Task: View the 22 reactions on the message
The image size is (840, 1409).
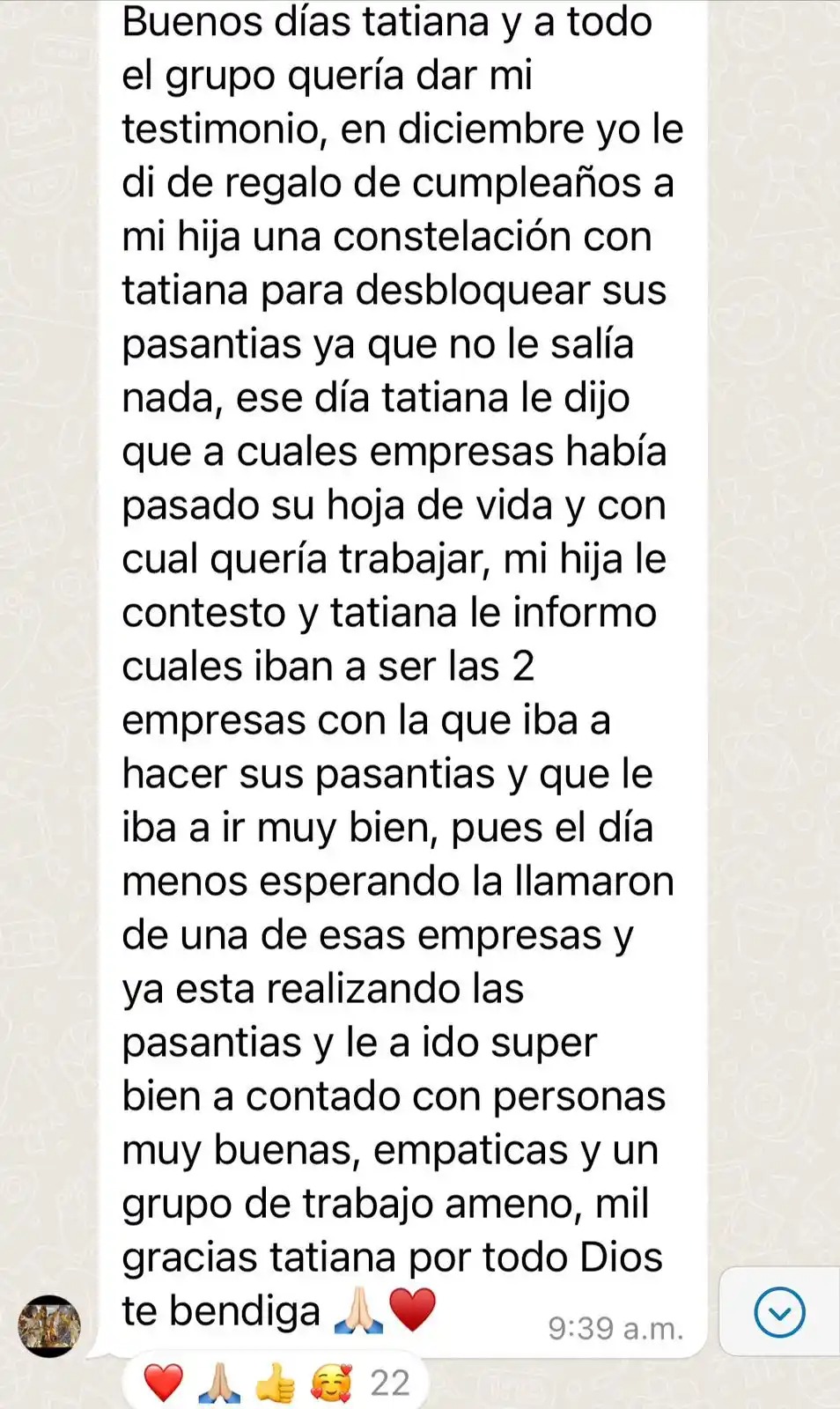Action: pos(276,1383)
